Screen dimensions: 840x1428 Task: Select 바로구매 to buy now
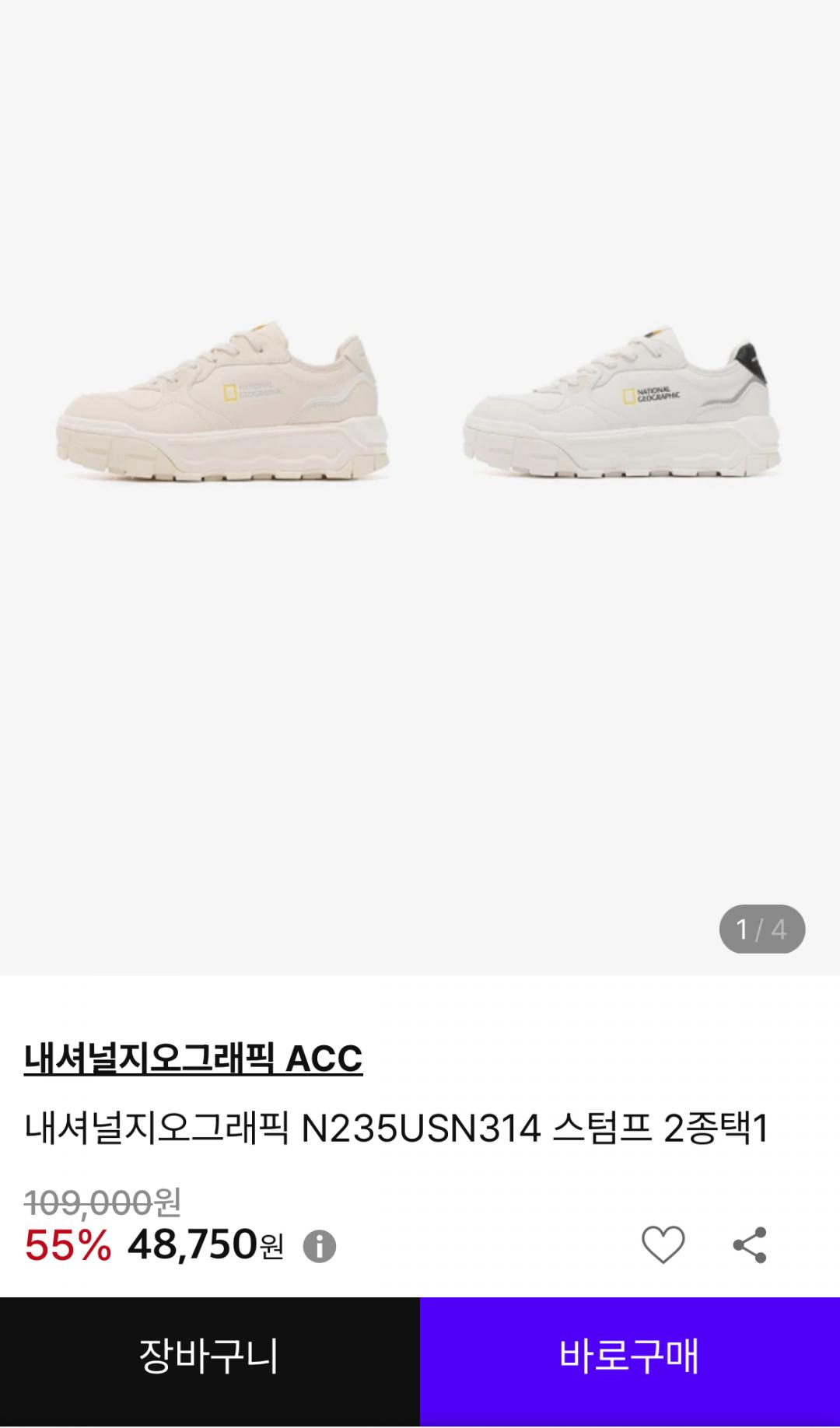(629, 1356)
